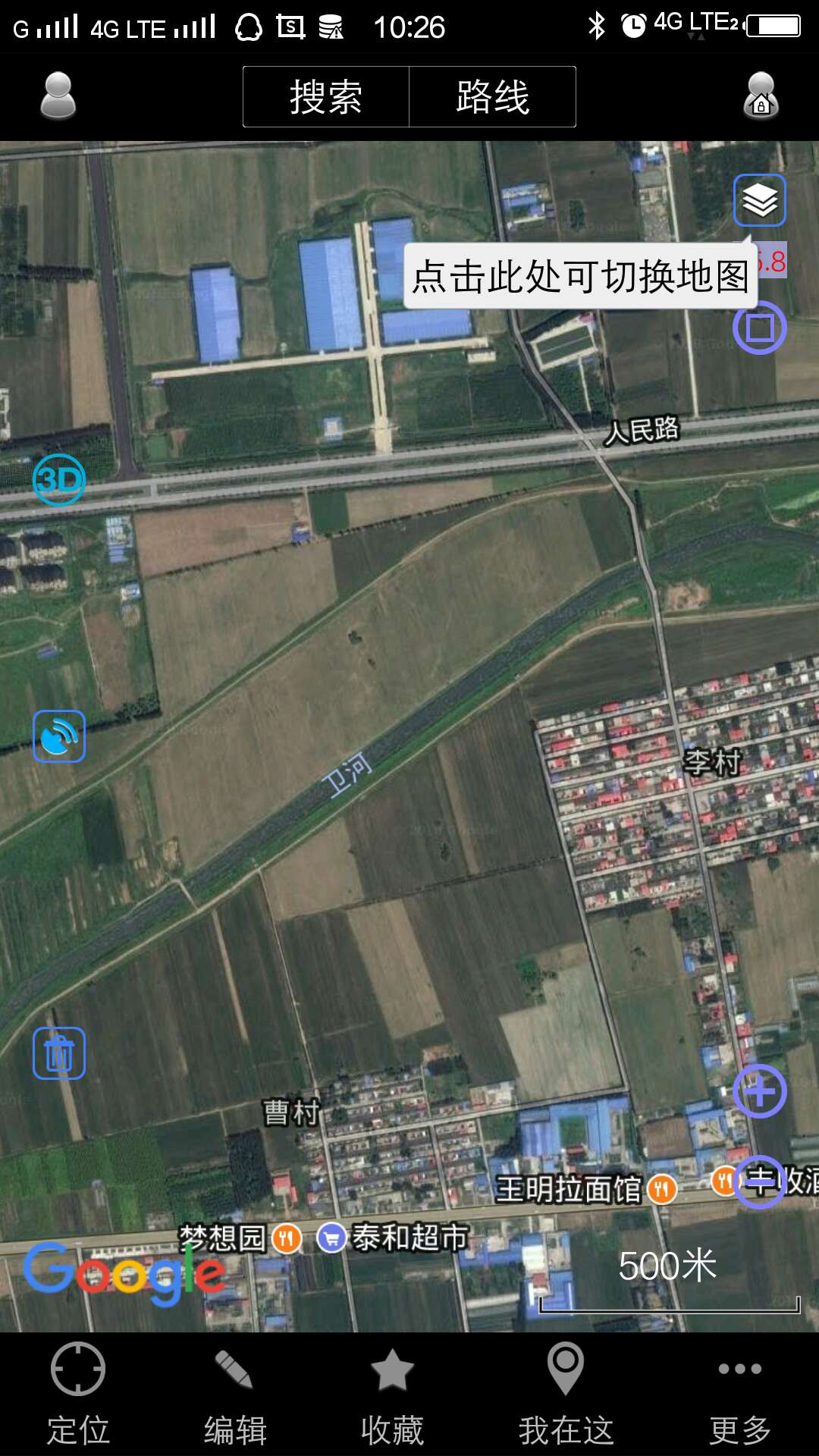Screen dimensions: 819x1456
Task: Select the 搜索 search tab
Action: 326,97
